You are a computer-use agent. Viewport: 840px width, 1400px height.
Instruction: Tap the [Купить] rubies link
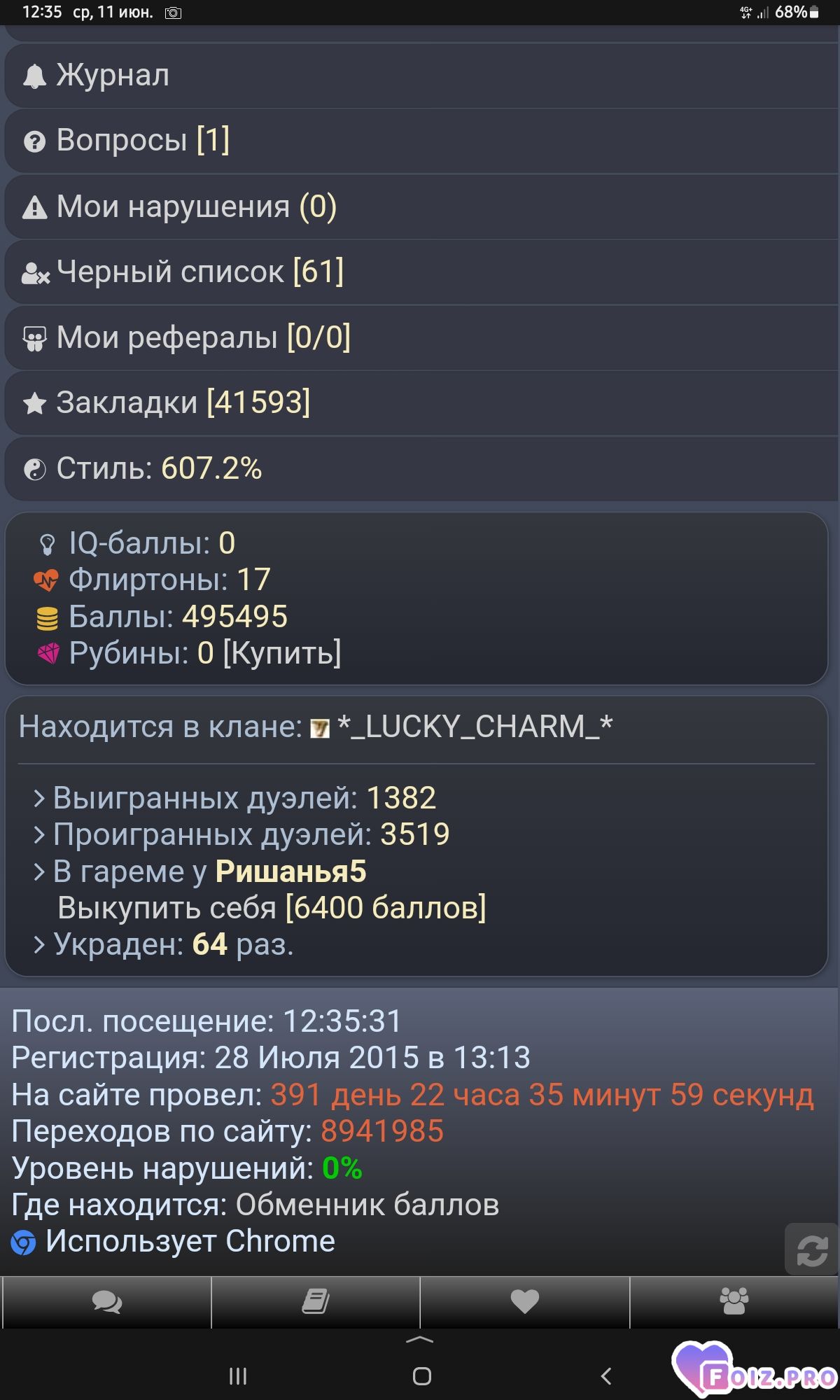(282, 653)
